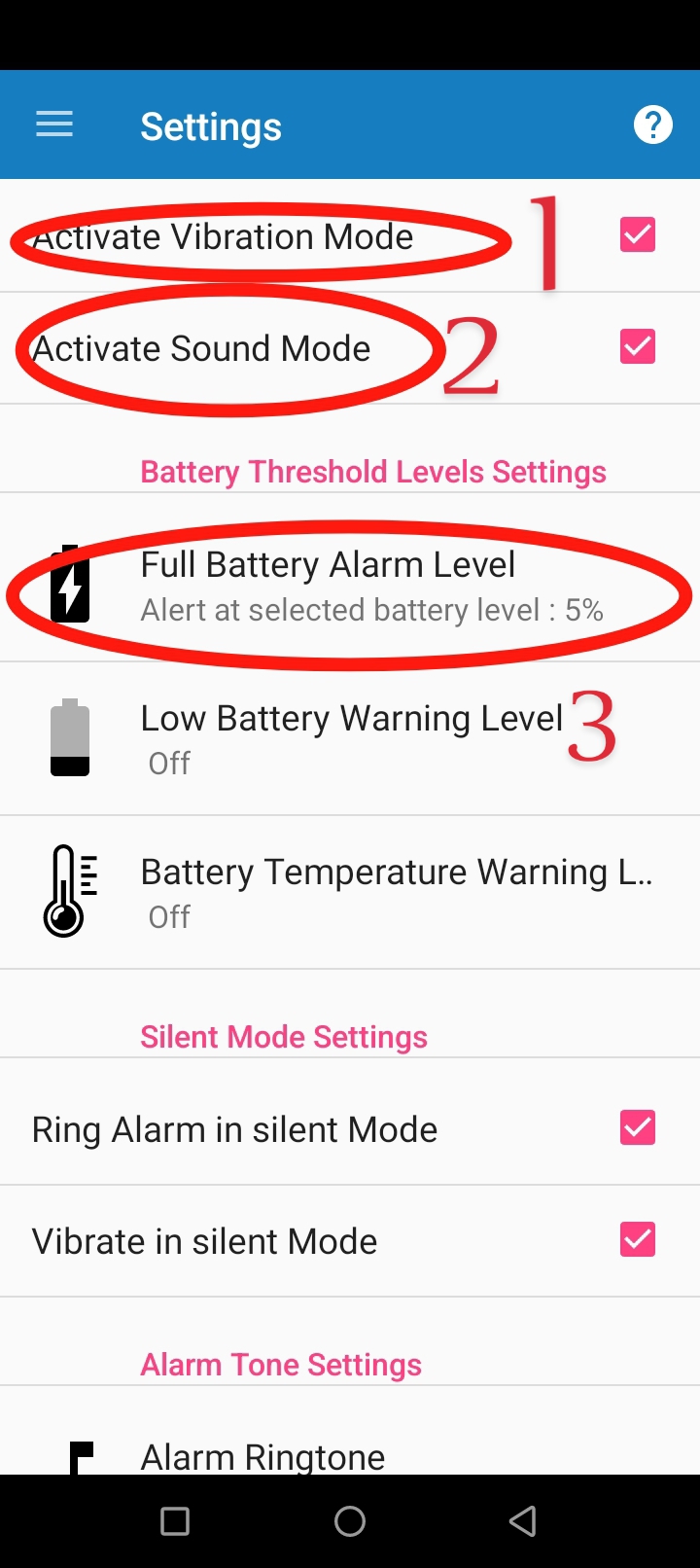Image resolution: width=700 pixels, height=1568 pixels.
Task: Uncheck the Activate Vibration Mode checkbox
Action: click(x=638, y=235)
